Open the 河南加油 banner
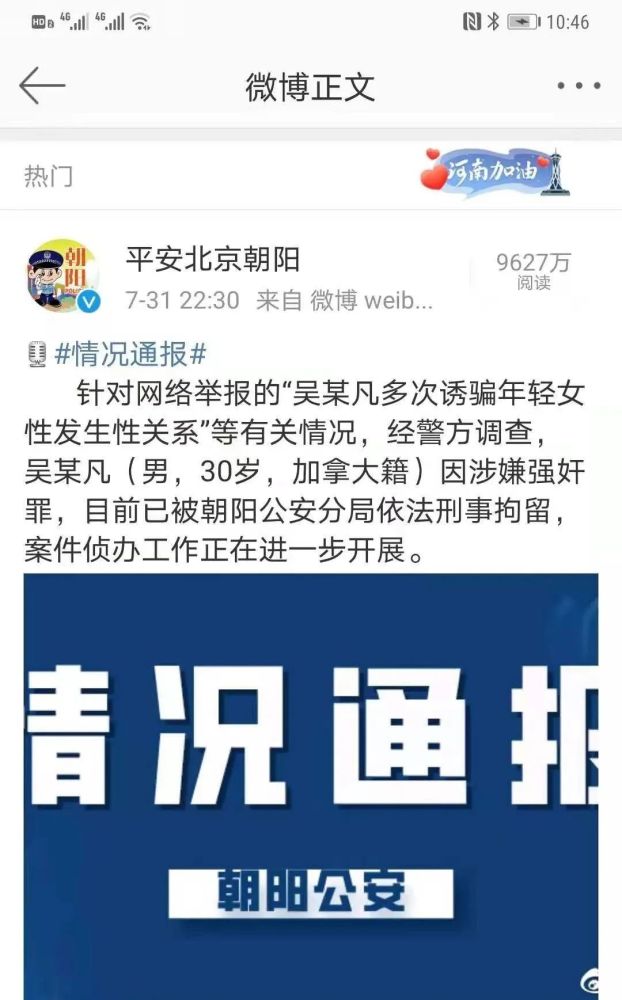The height and width of the screenshot is (1000, 622). (494, 172)
